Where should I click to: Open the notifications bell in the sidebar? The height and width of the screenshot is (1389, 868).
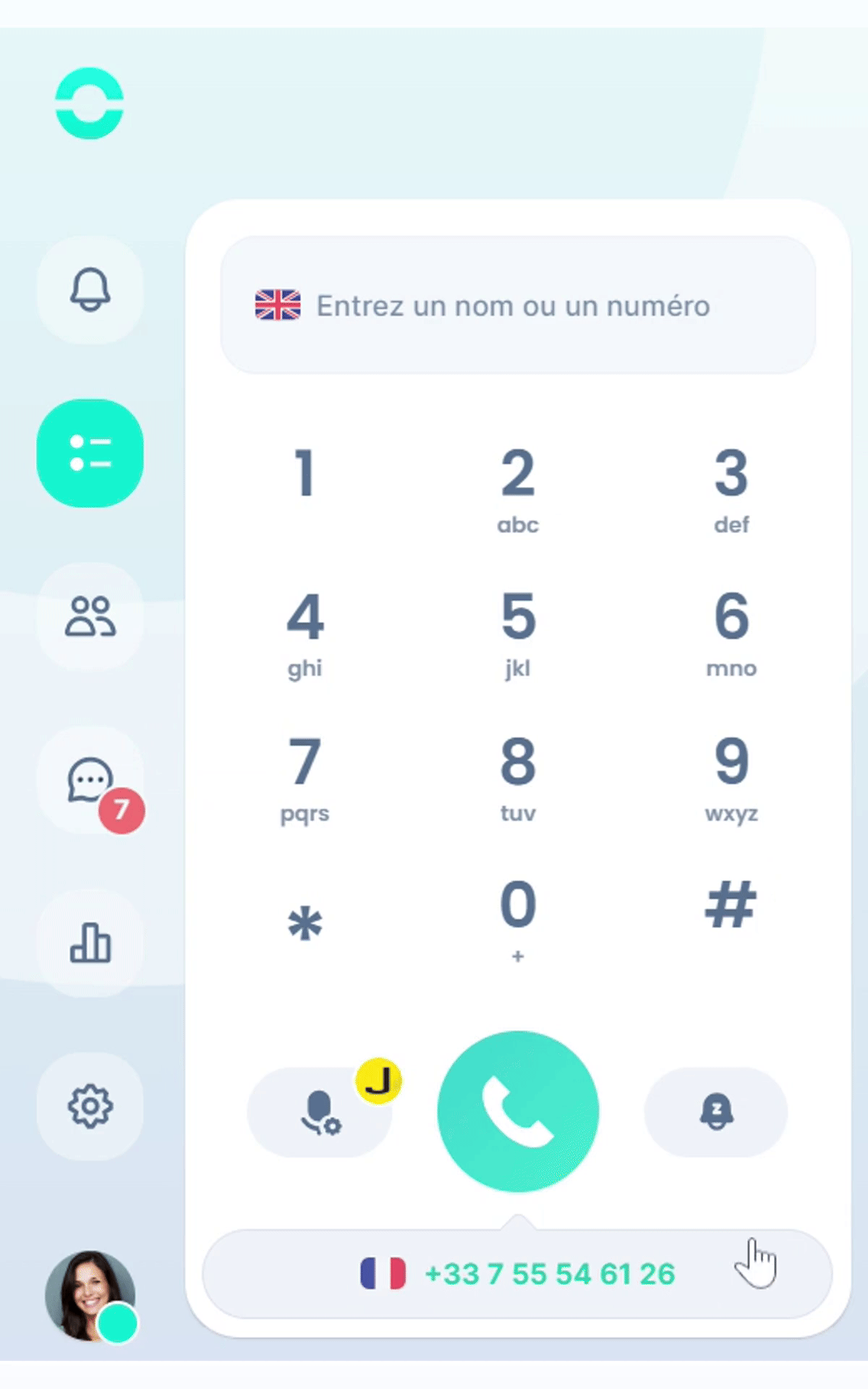click(x=90, y=290)
